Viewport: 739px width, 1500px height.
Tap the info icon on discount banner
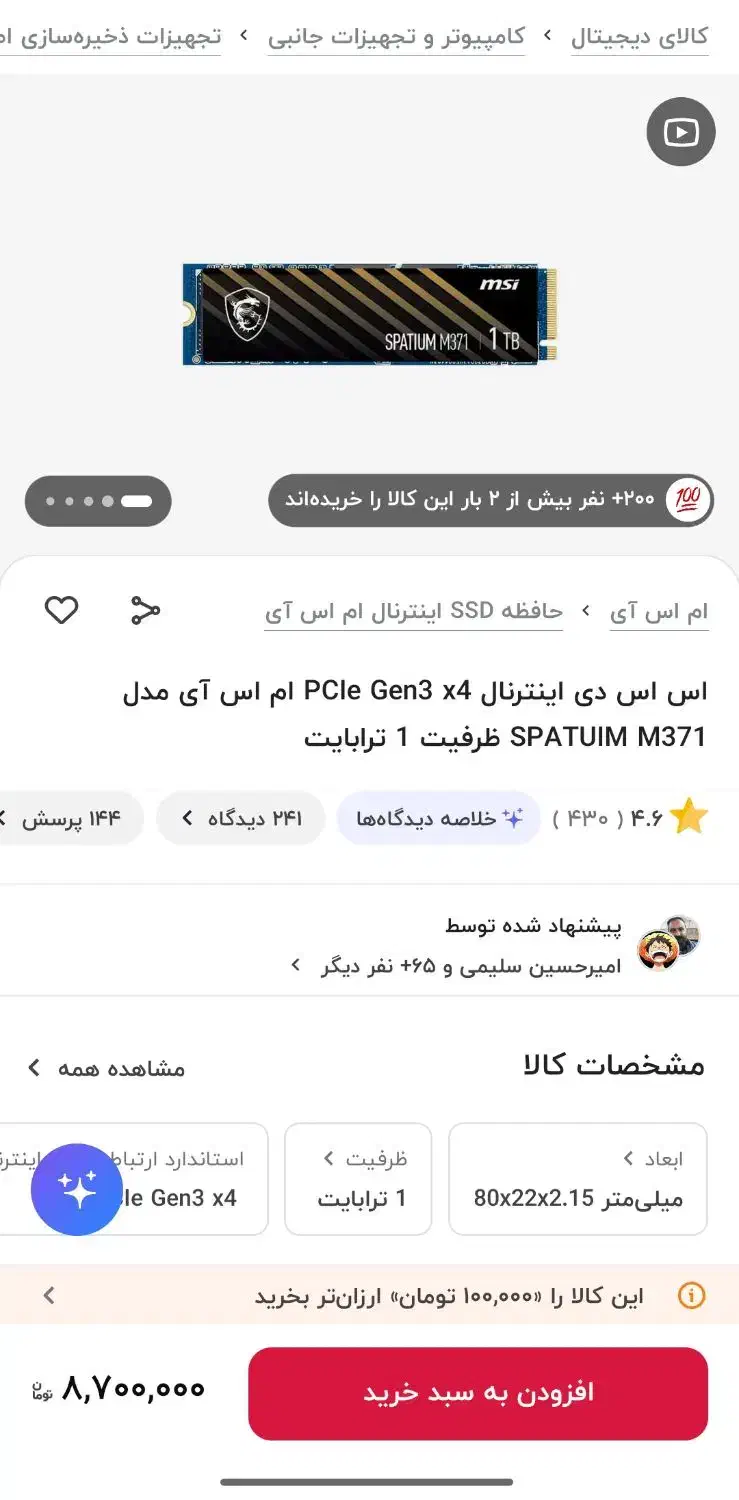690,1295
